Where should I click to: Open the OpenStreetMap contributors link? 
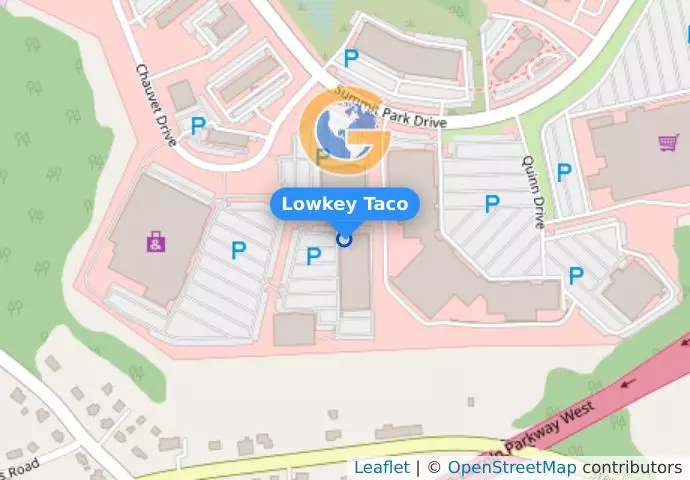[511, 467]
